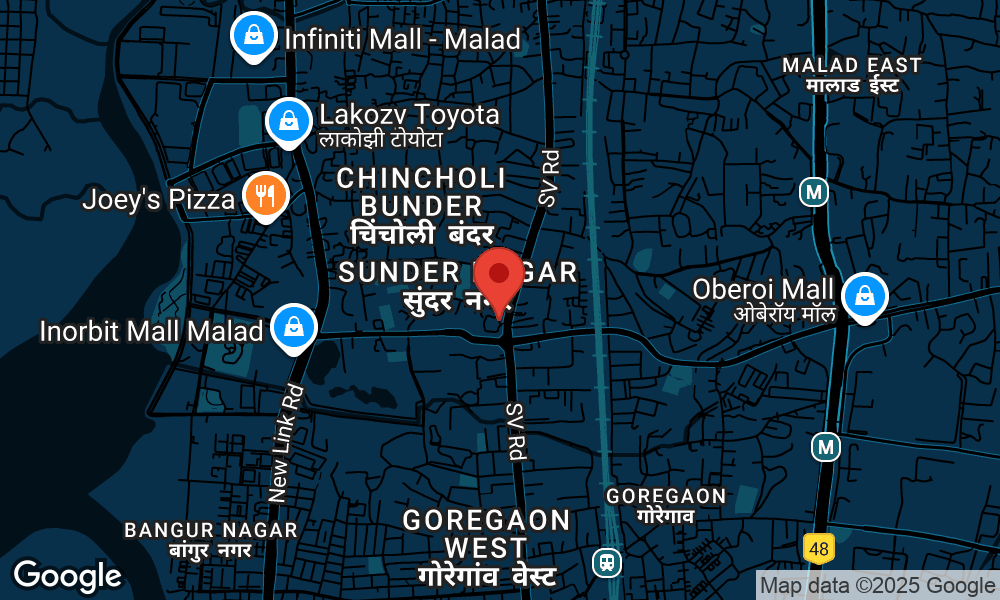Open the Infiniti Mall - Malad marker
Screen dimensions: 1000x600
pos(254,36)
